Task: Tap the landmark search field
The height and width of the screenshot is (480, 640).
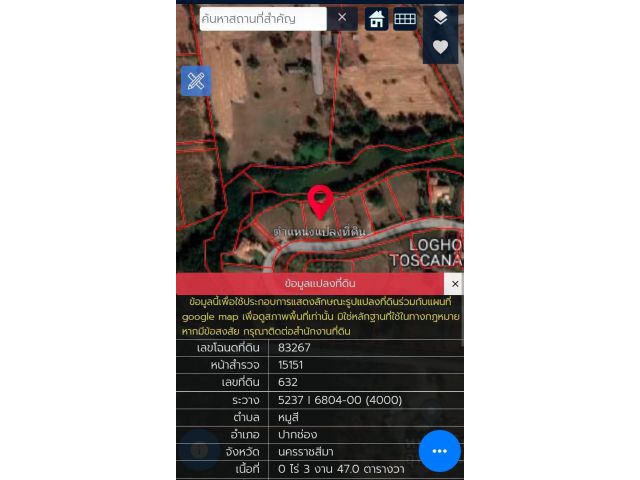Action: [x=262, y=18]
